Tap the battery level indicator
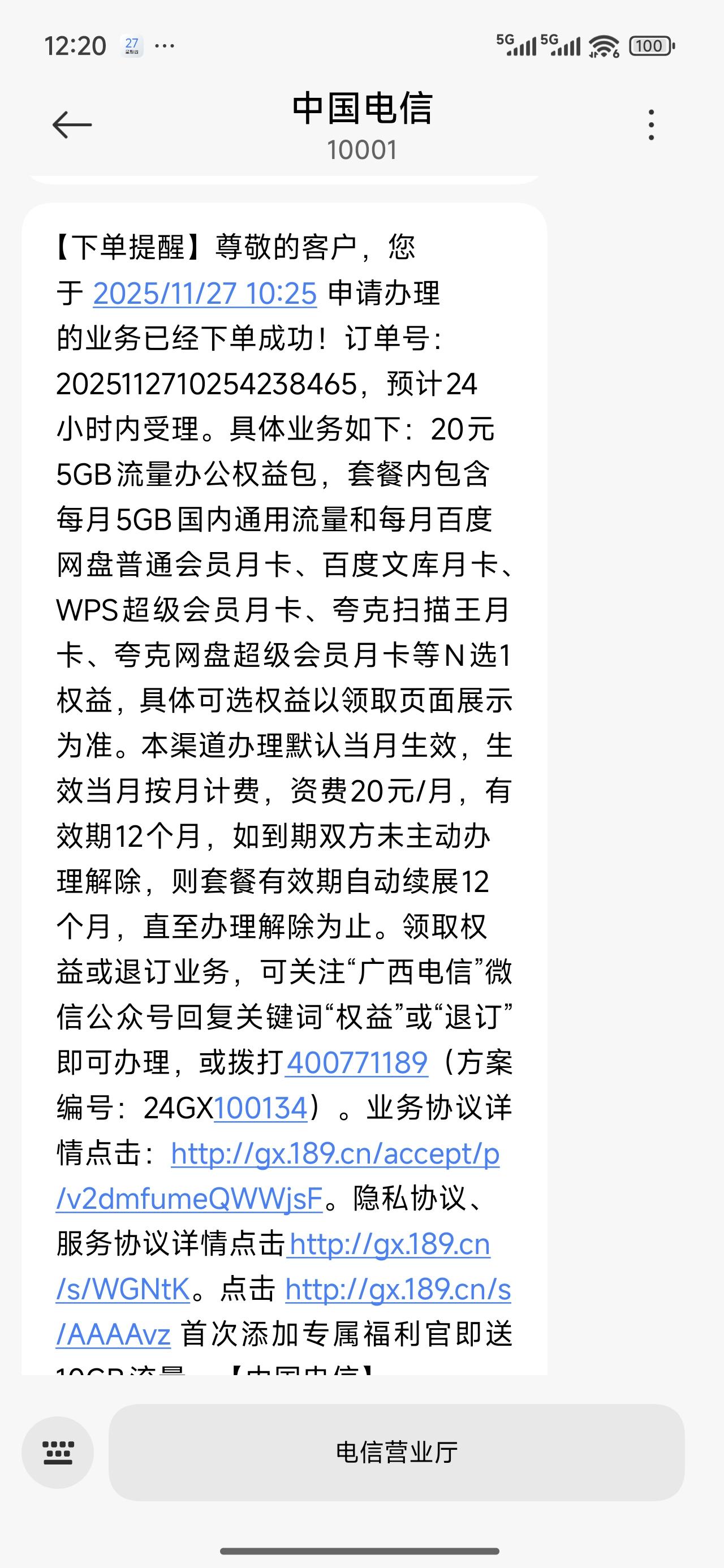The width and height of the screenshot is (724, 1568). click(x=650, y=45)
